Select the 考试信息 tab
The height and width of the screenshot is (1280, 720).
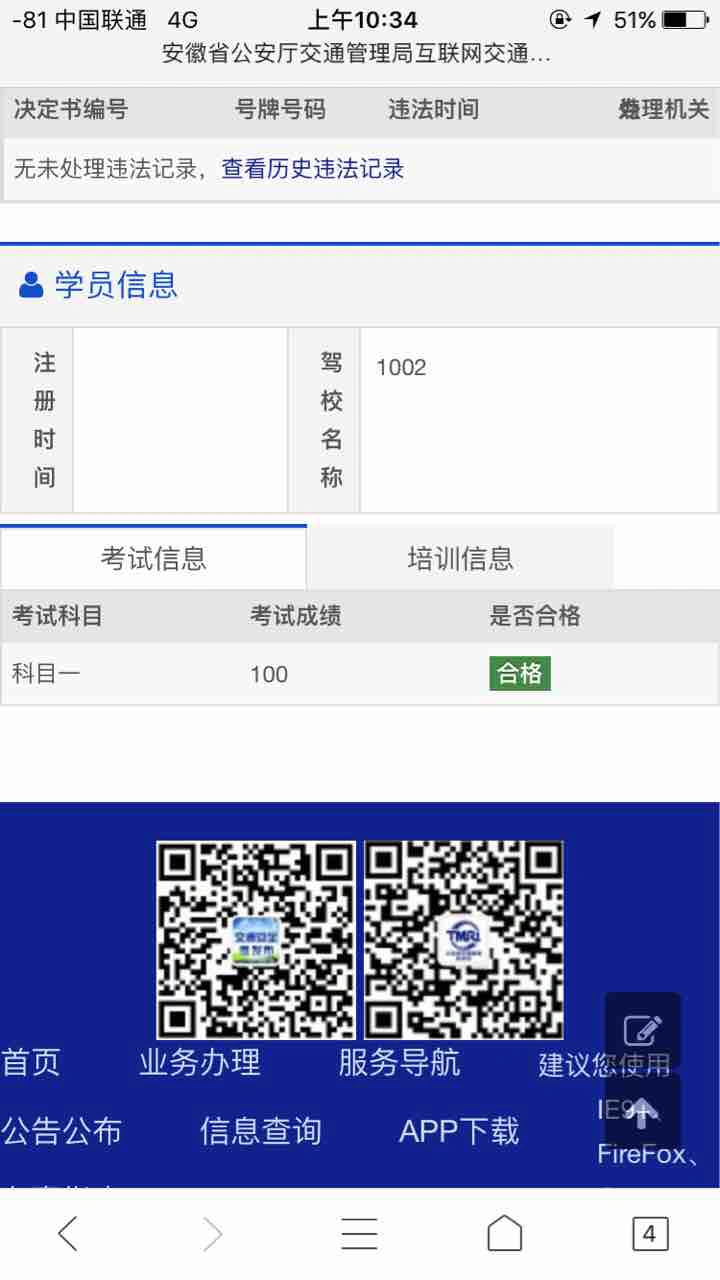tap(153, 558)
